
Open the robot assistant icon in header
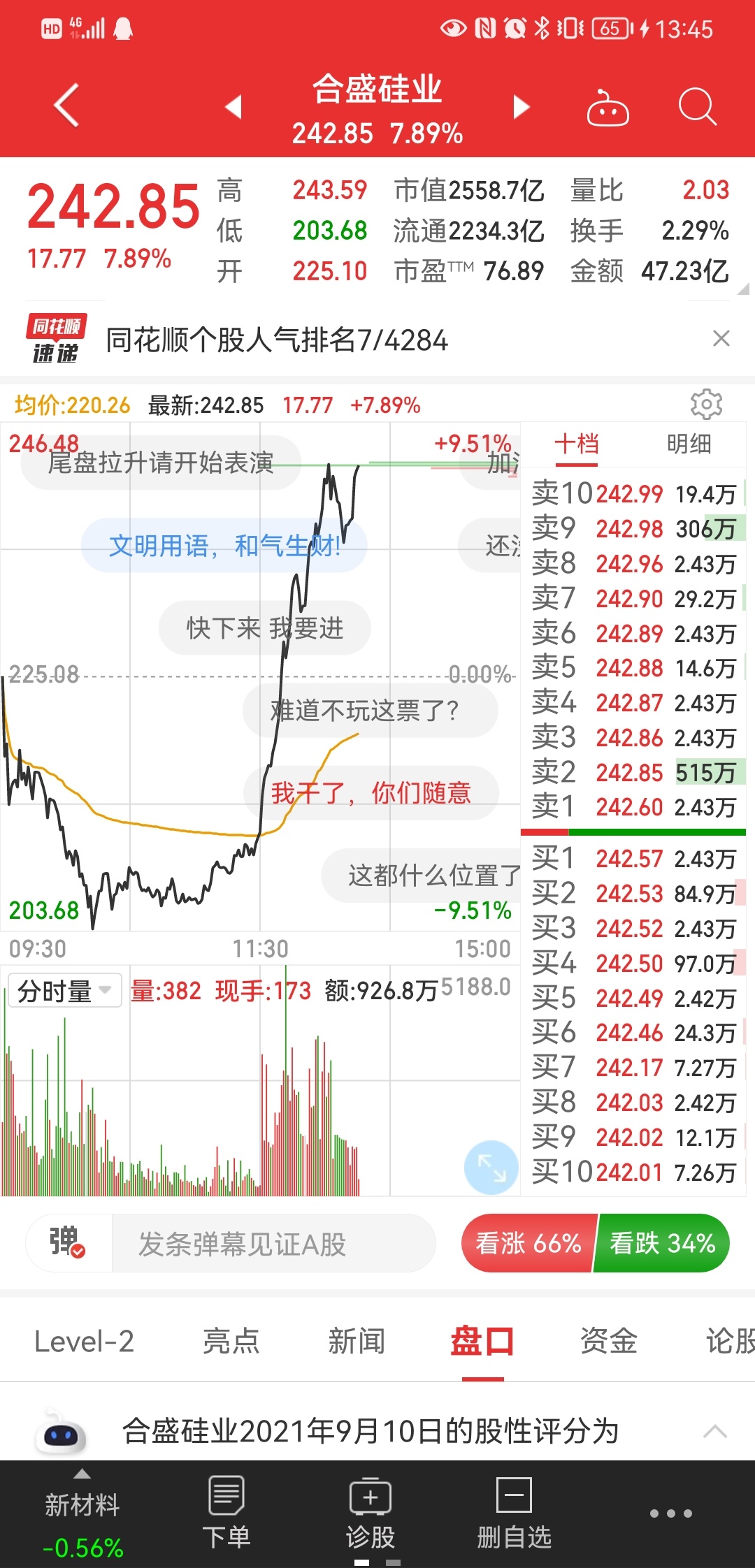click(607, 108)
